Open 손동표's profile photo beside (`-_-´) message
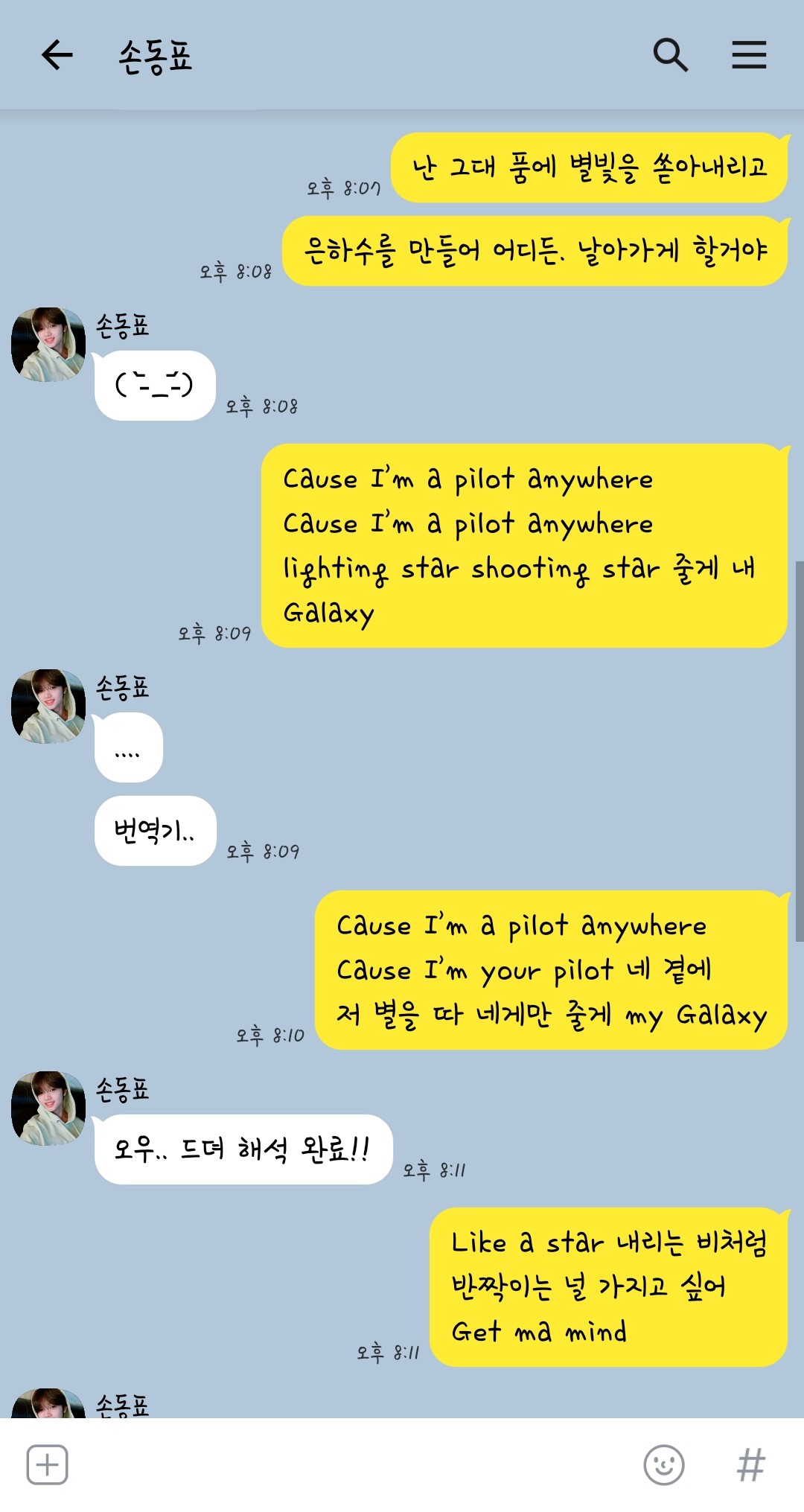804x1512 pixels. (48, 345)
